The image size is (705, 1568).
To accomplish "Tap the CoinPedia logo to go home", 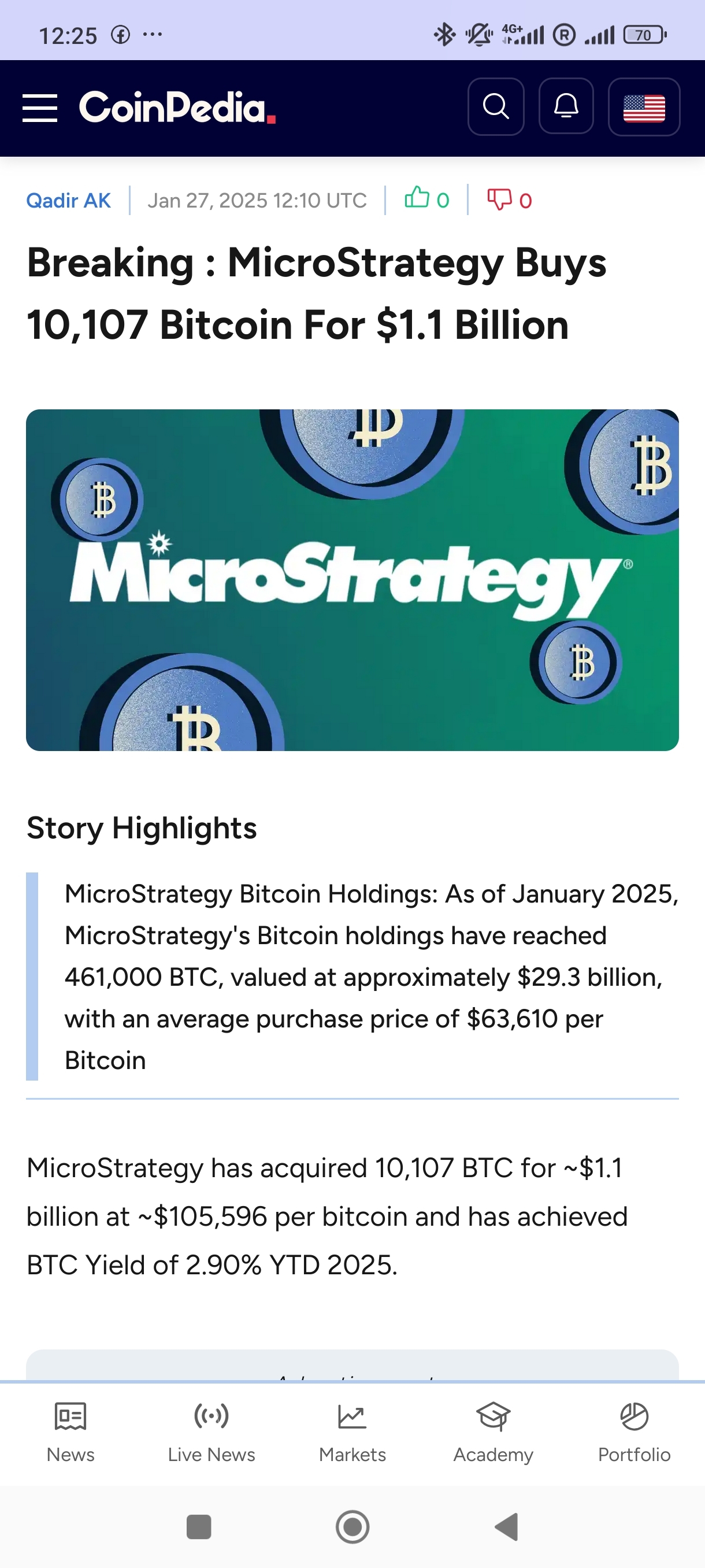I will point(176,108).
